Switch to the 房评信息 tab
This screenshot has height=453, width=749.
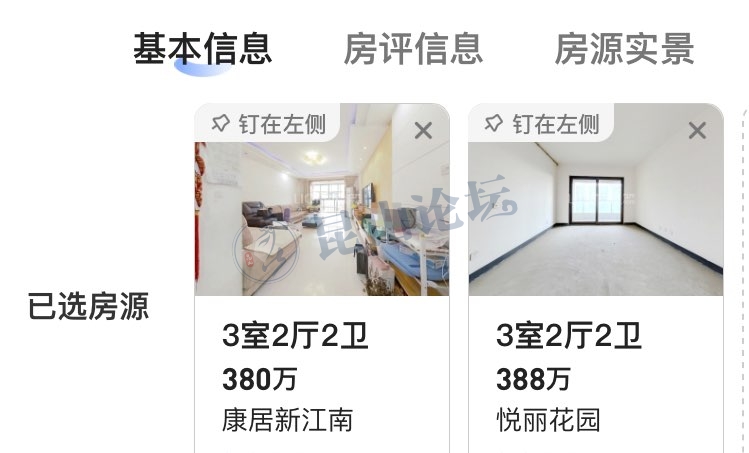pyautogui.click(x=413, y=48)
